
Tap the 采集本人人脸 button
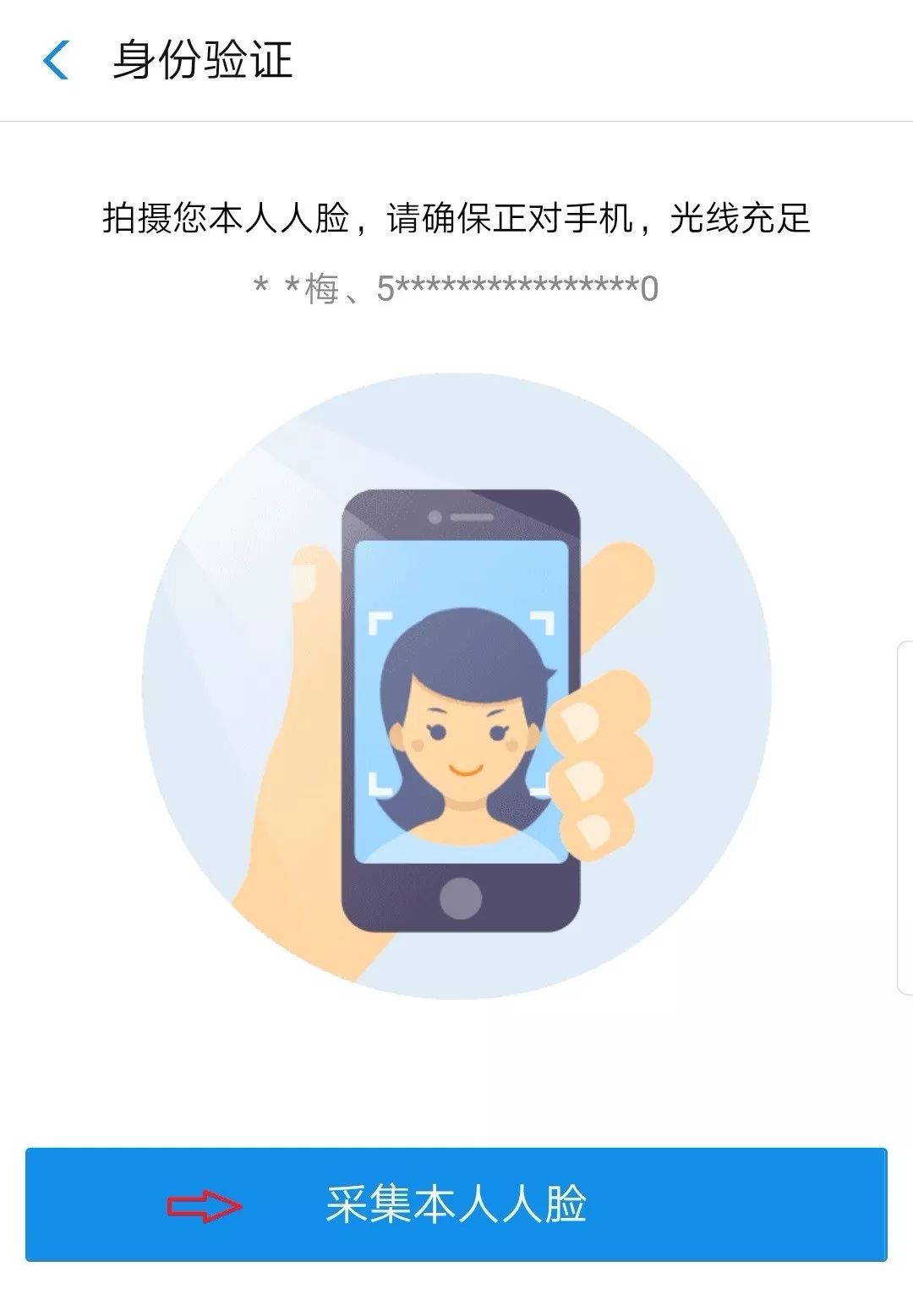click(x=456, y=1204)
